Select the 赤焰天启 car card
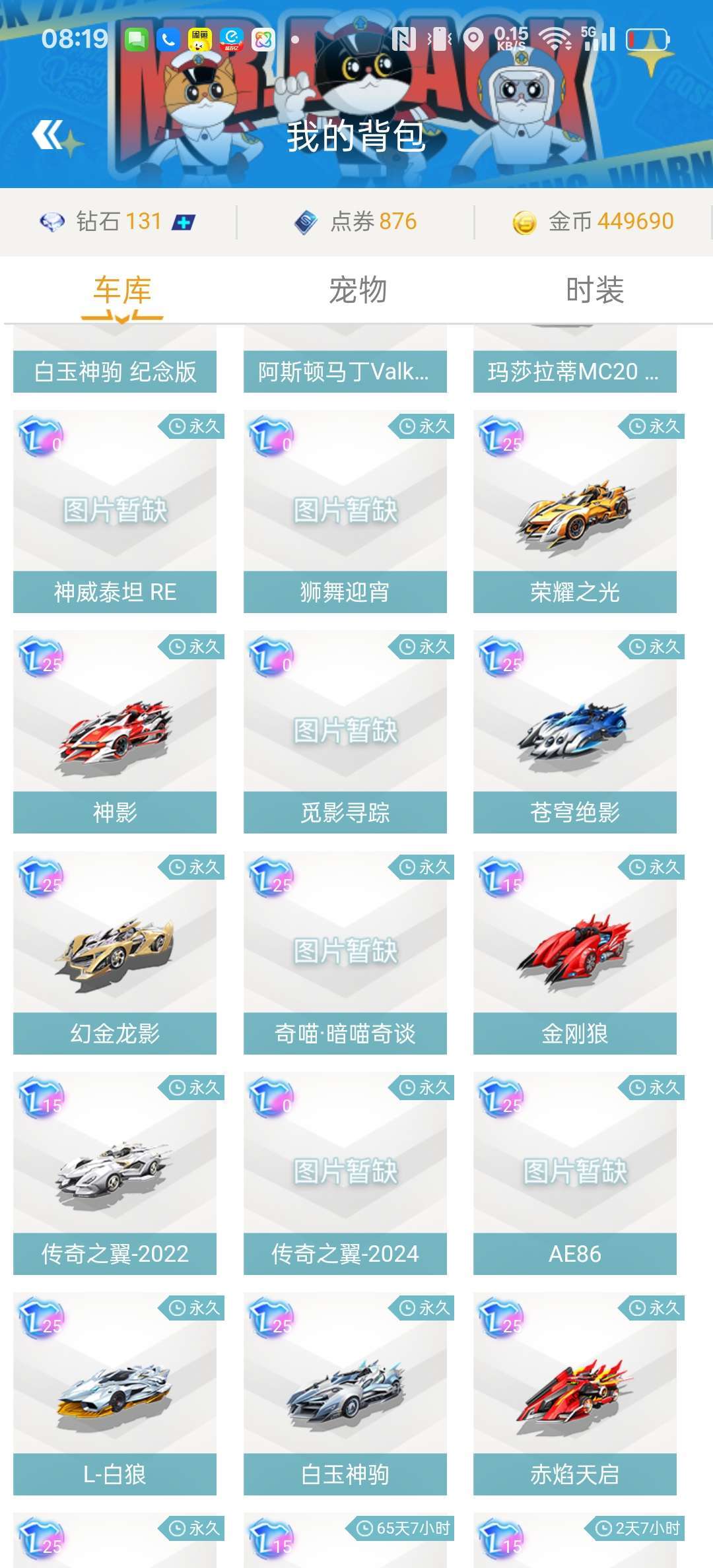The image size is (713, 1568). [575, 1394]
